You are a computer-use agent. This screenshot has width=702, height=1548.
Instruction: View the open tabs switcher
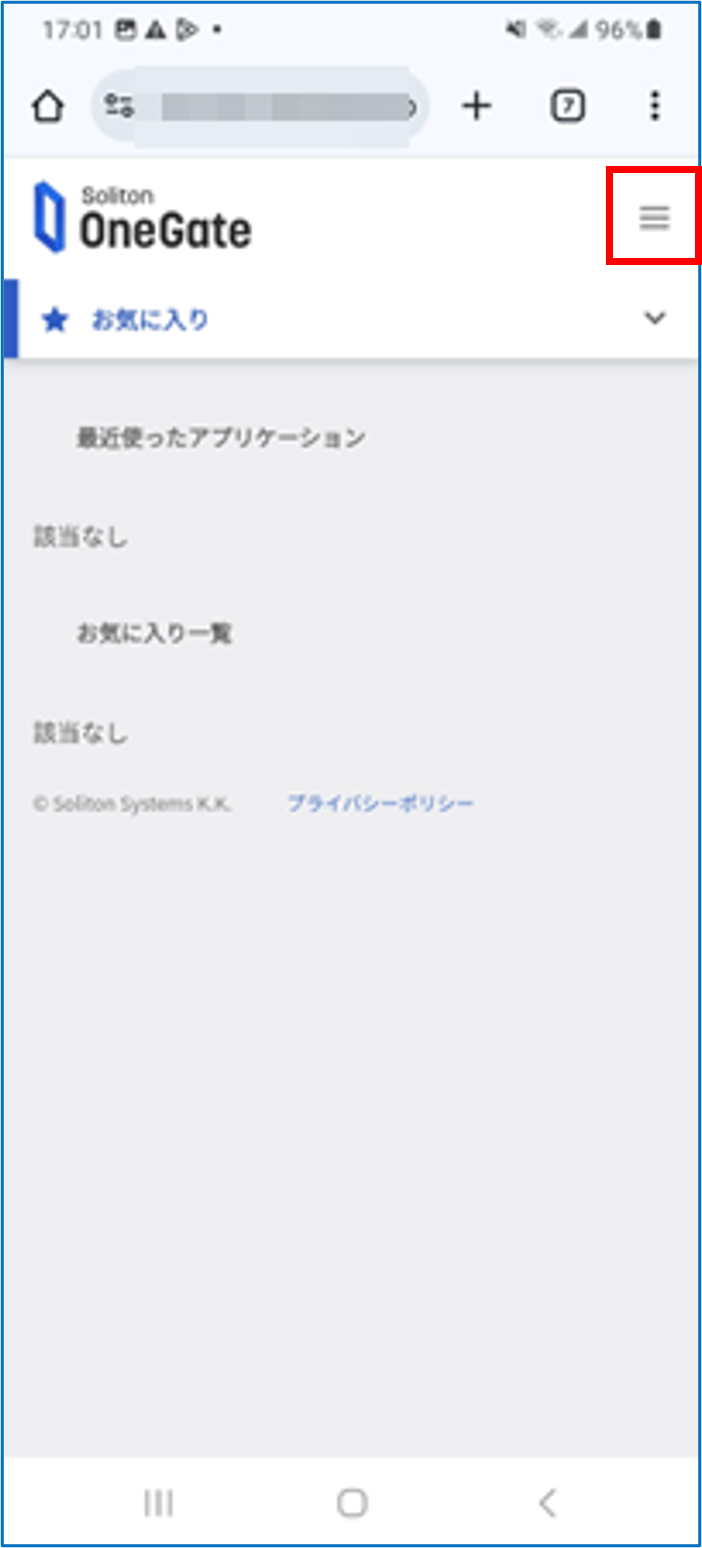click(568, 106)
